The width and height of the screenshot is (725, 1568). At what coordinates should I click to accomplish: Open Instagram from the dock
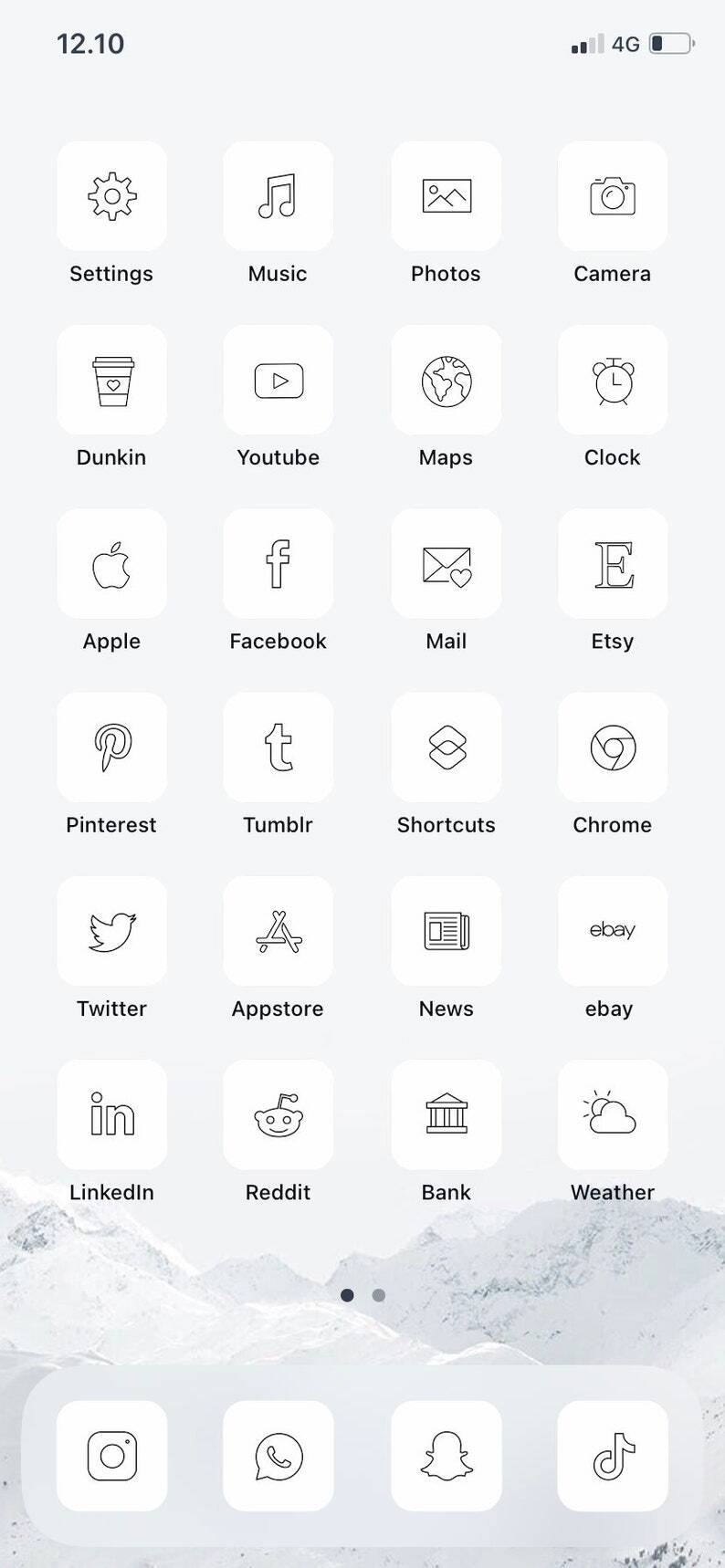tap(111, 1456)
